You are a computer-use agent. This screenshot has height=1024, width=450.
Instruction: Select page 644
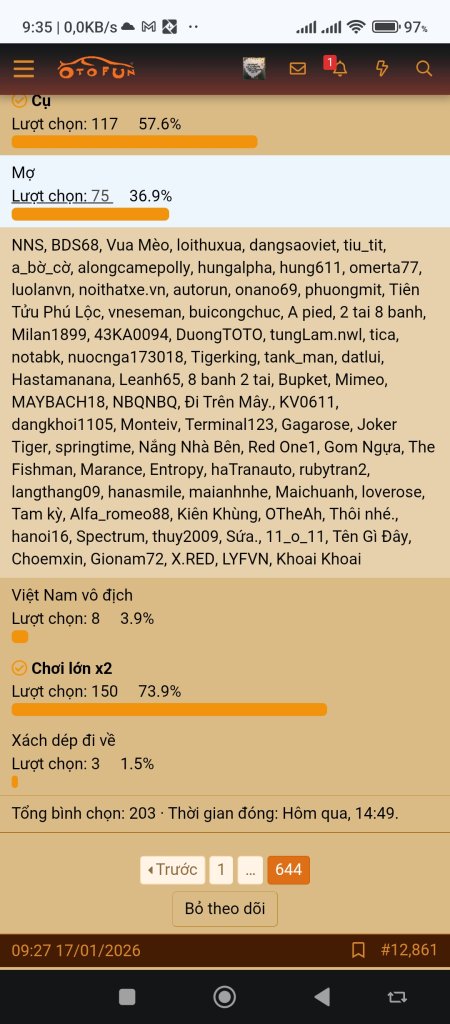click(289, 870)
